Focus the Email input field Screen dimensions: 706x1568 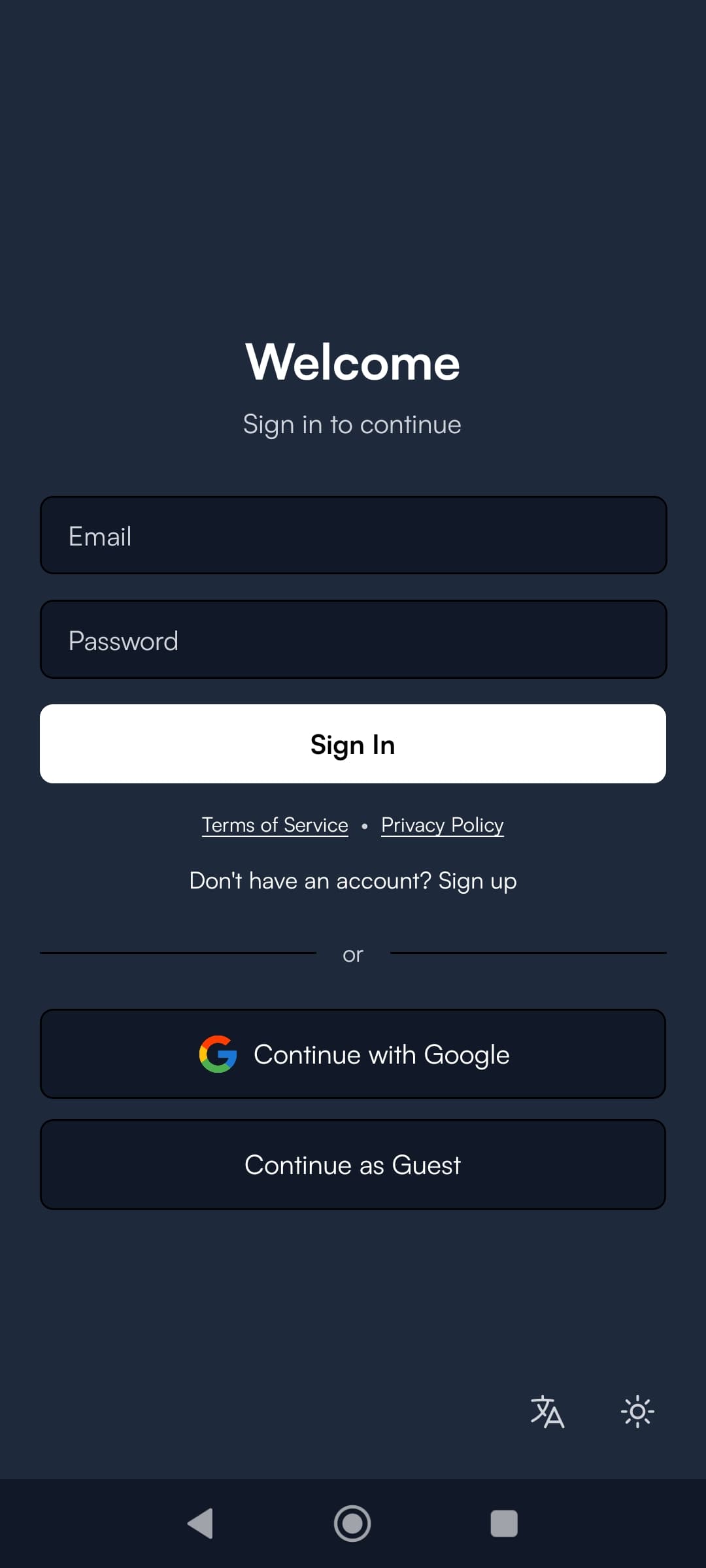pos(353,536)
